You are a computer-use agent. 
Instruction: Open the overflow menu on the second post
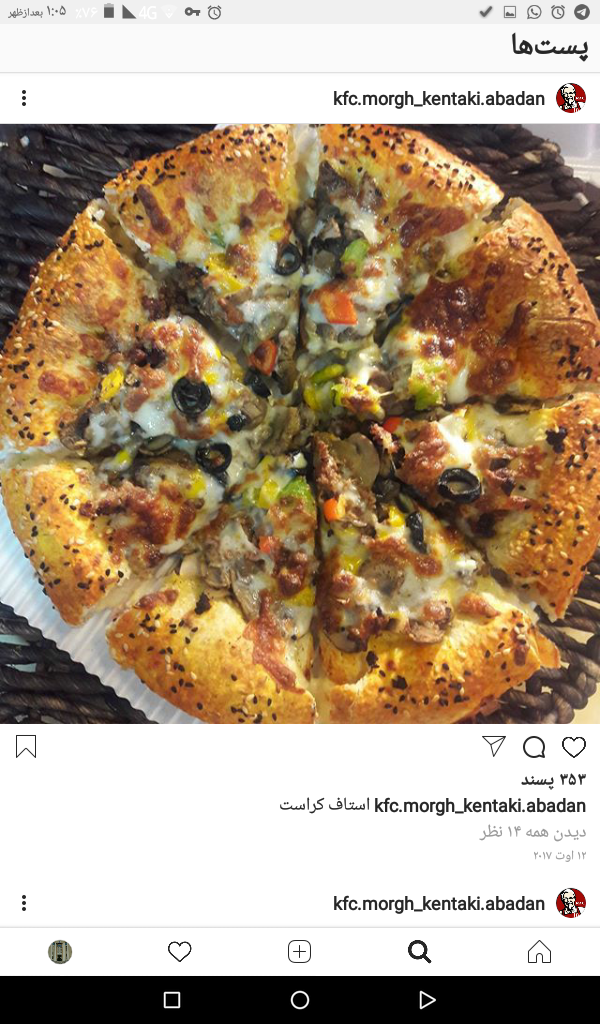24,903
